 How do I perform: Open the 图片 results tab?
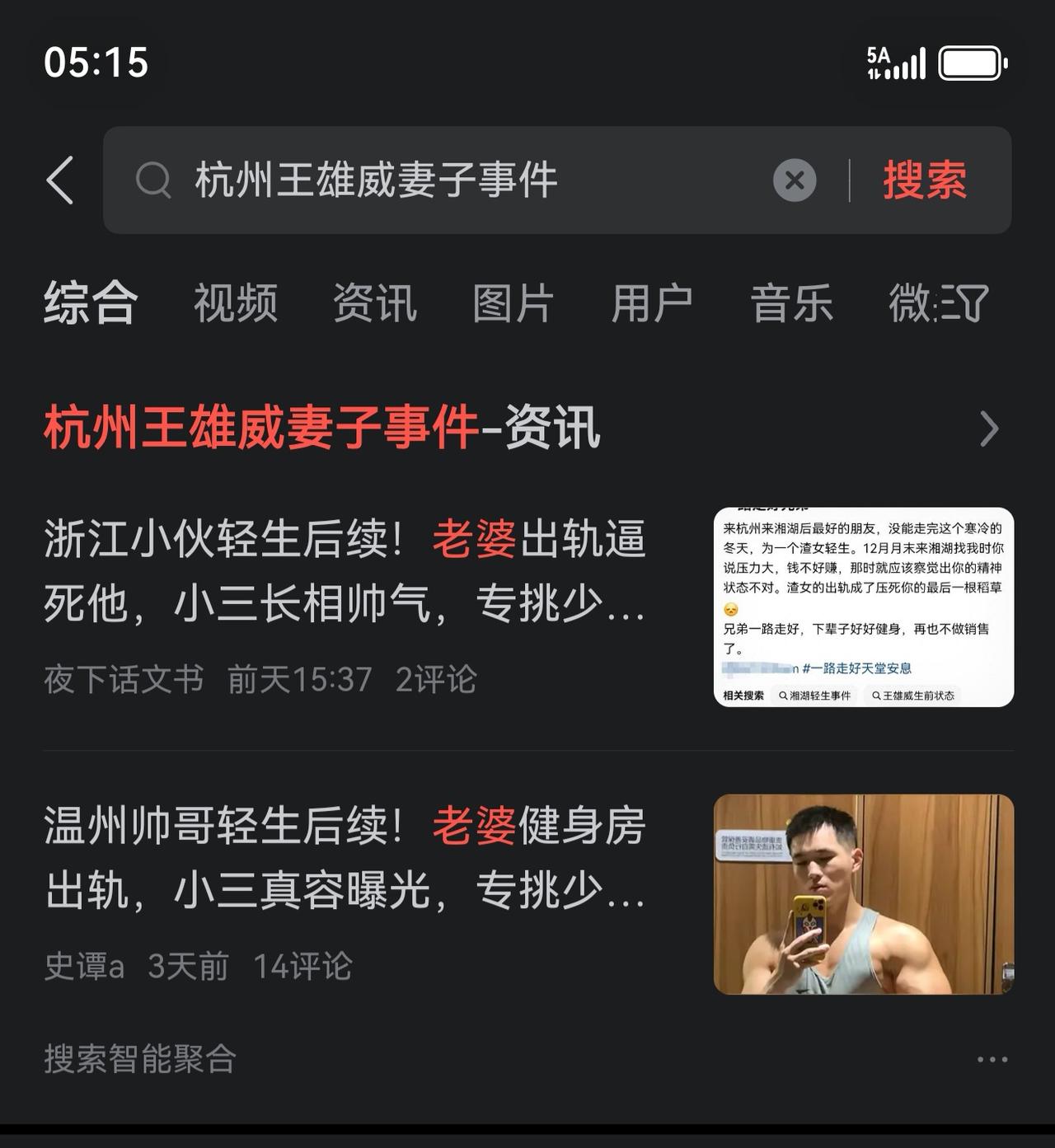511,303
